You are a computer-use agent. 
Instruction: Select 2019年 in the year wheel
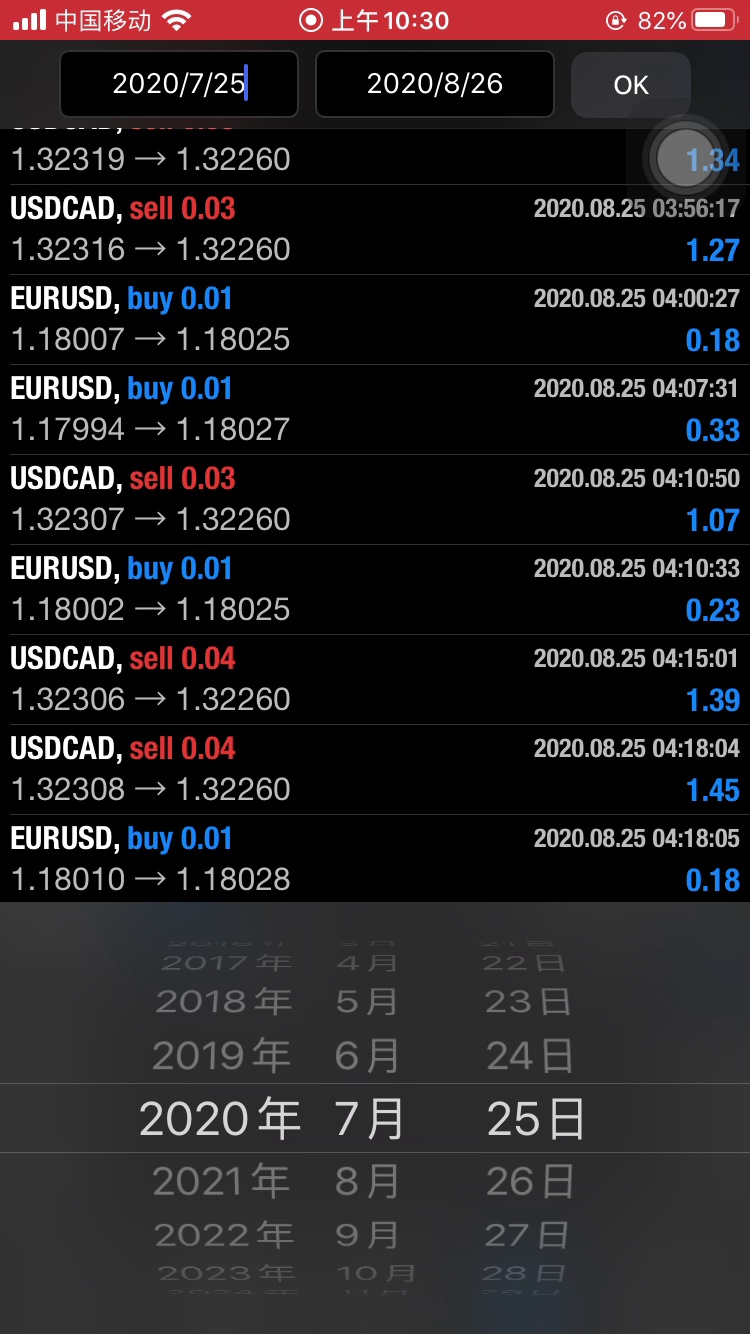click(224, 1055)
